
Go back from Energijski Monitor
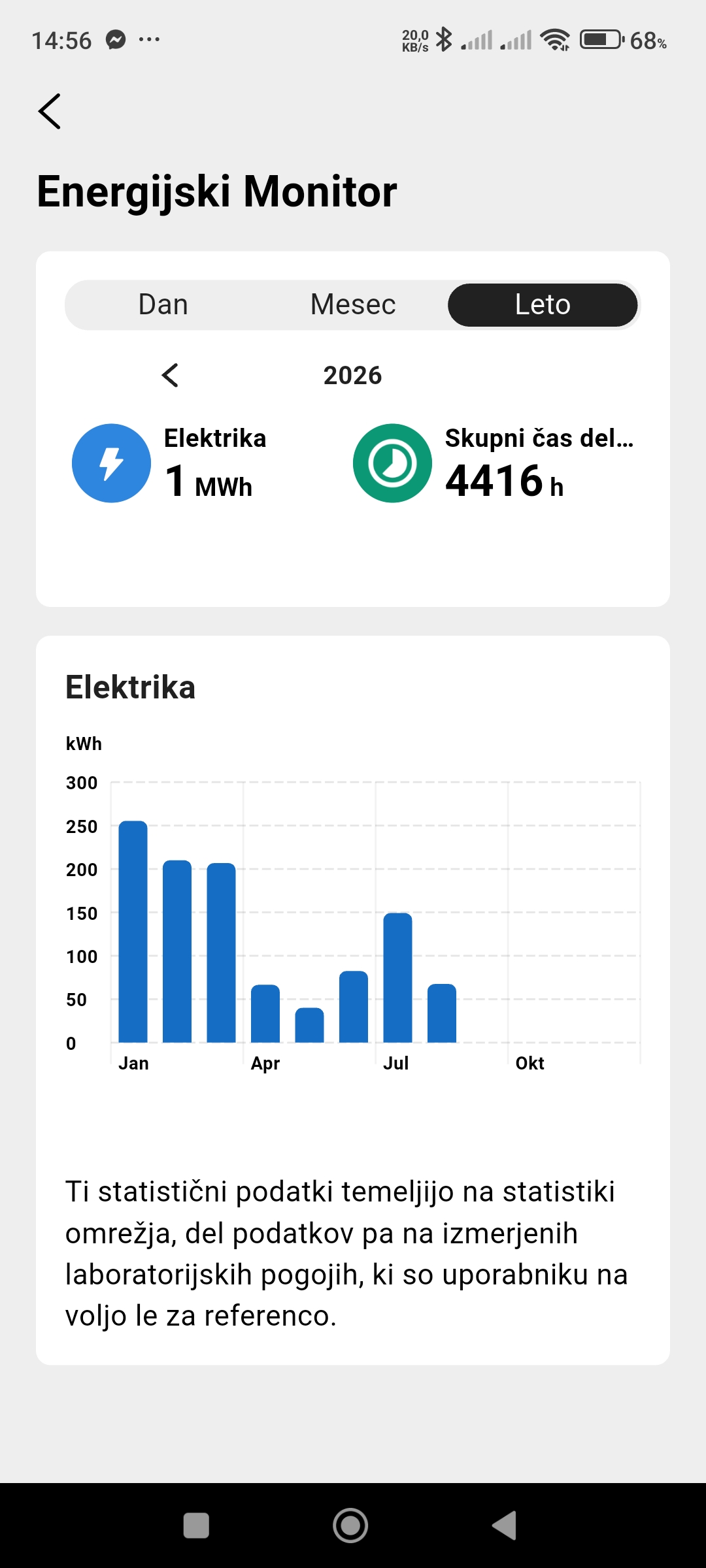tap(50, 111)
